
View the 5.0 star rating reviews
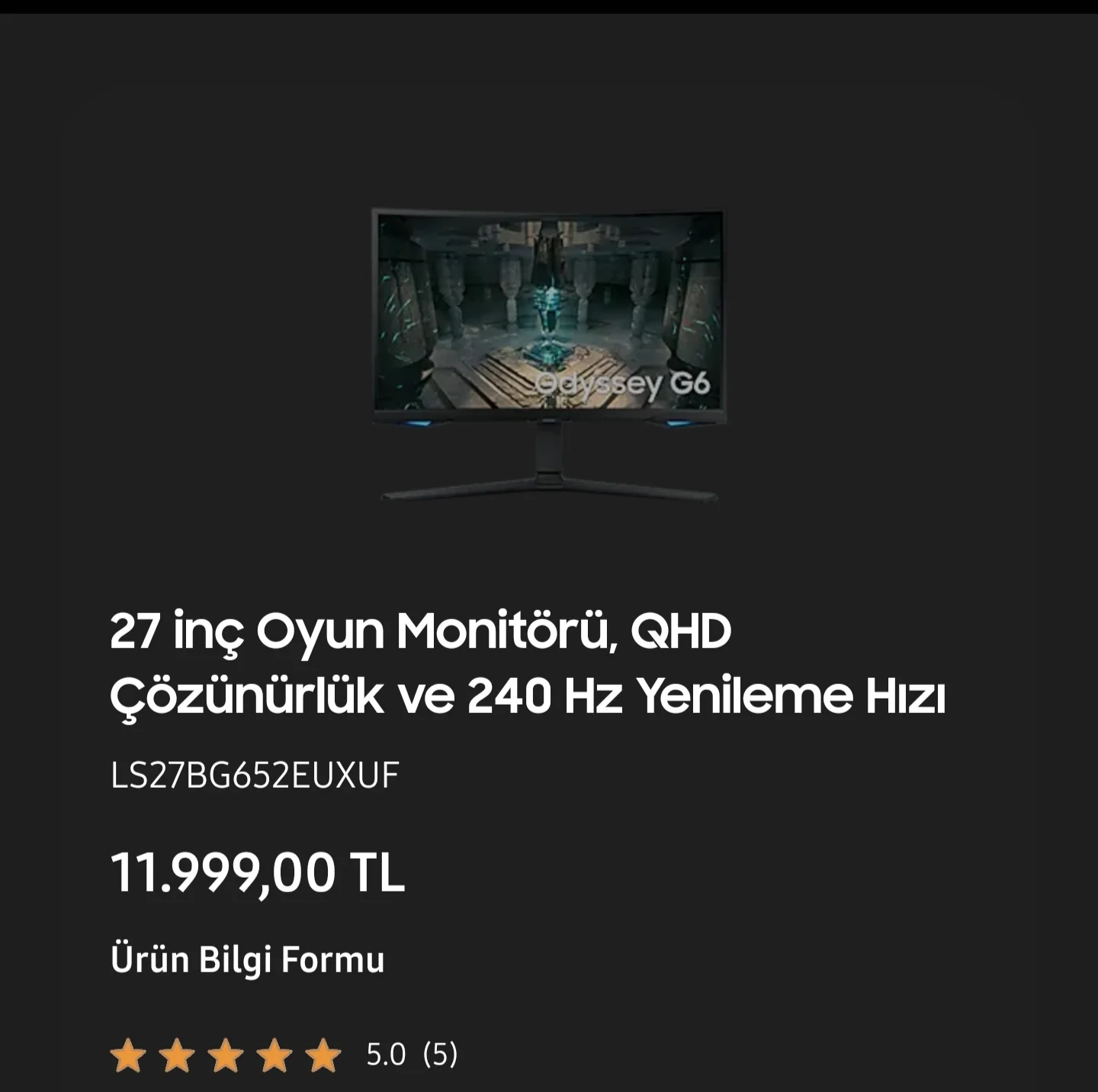(x=284, y=1055)
